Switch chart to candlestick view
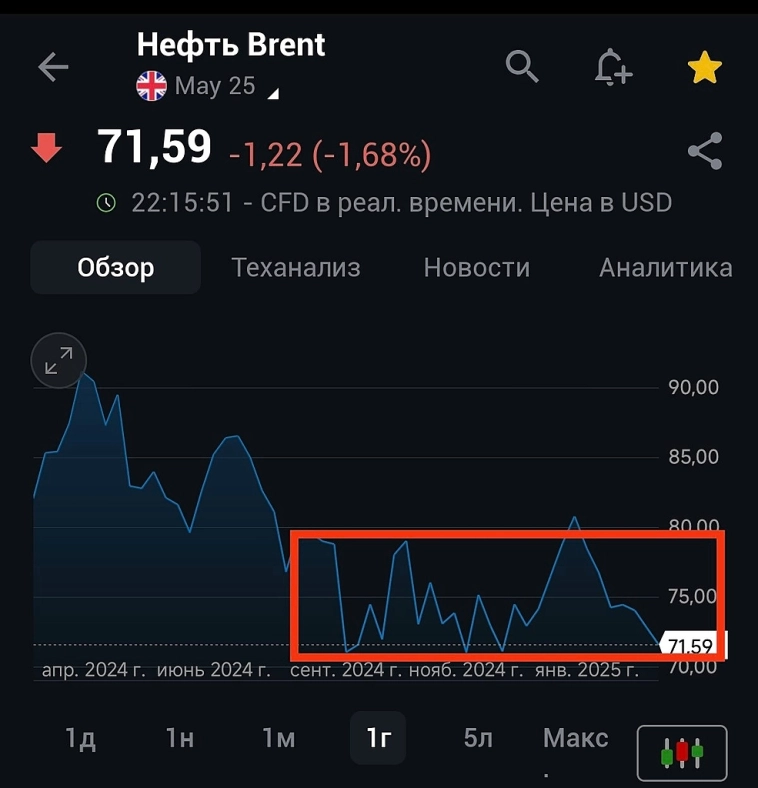 tap(682, 752)
